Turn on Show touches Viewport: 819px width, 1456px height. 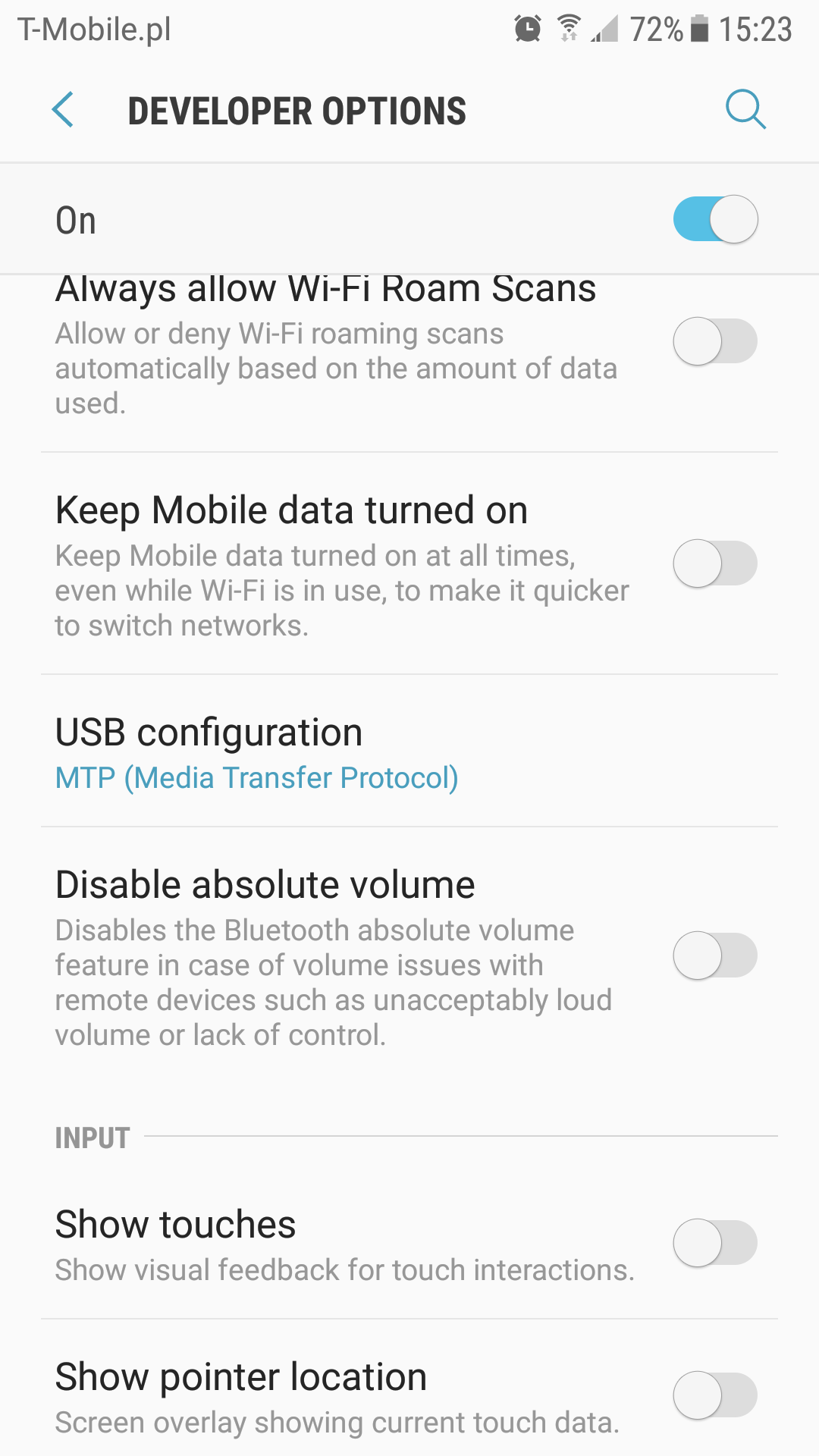coord(715,1243)
